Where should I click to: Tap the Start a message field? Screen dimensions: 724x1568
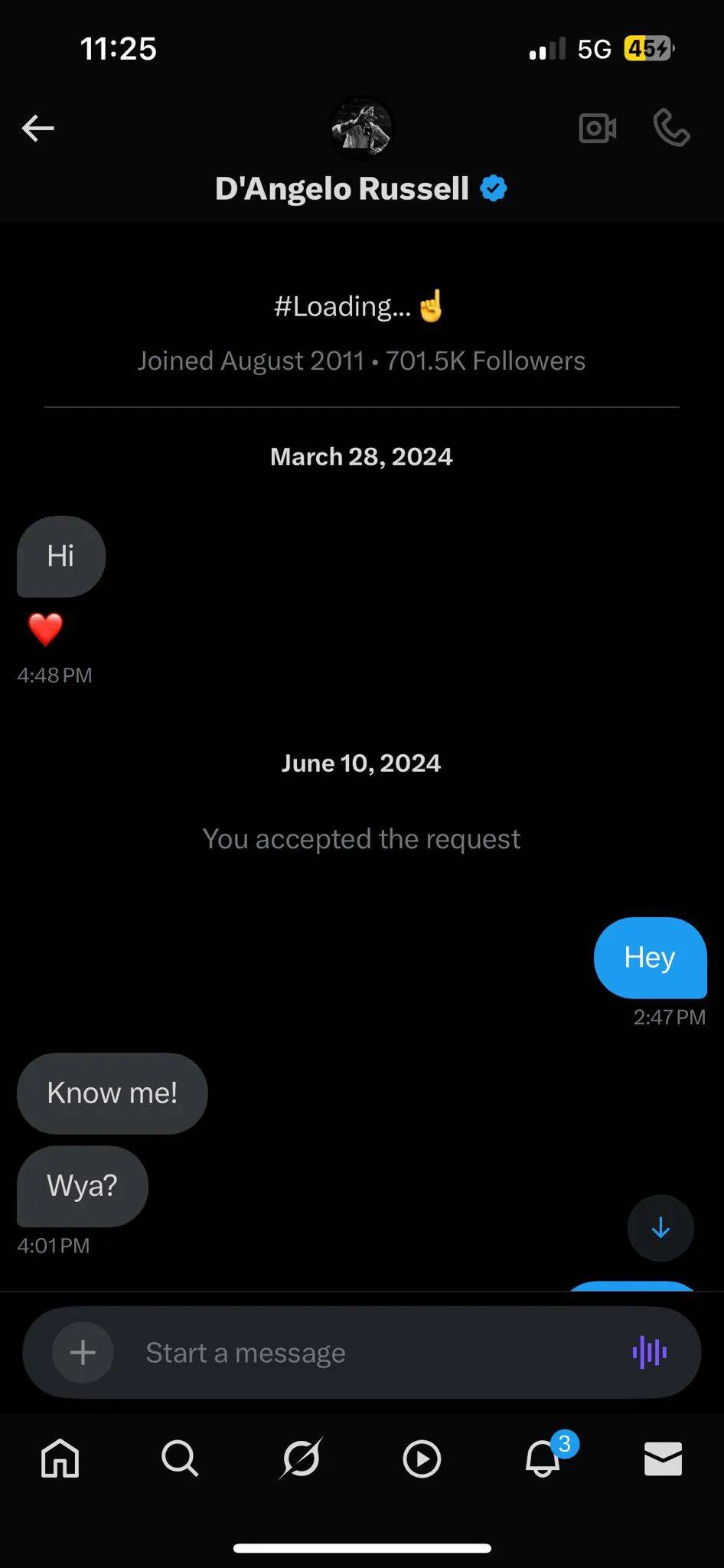pyautogui.click(x=367, y=1353)
